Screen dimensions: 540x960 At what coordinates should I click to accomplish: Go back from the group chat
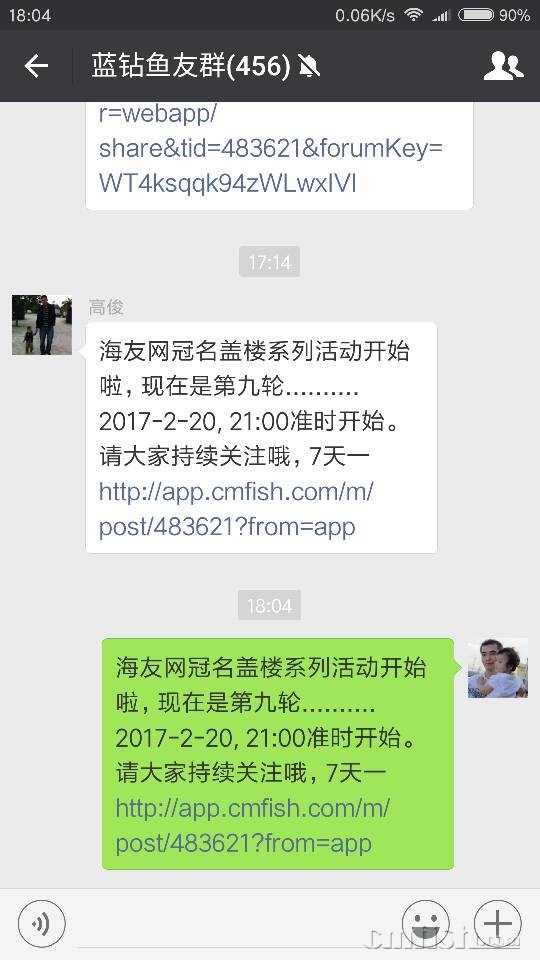tap(36, 66)
